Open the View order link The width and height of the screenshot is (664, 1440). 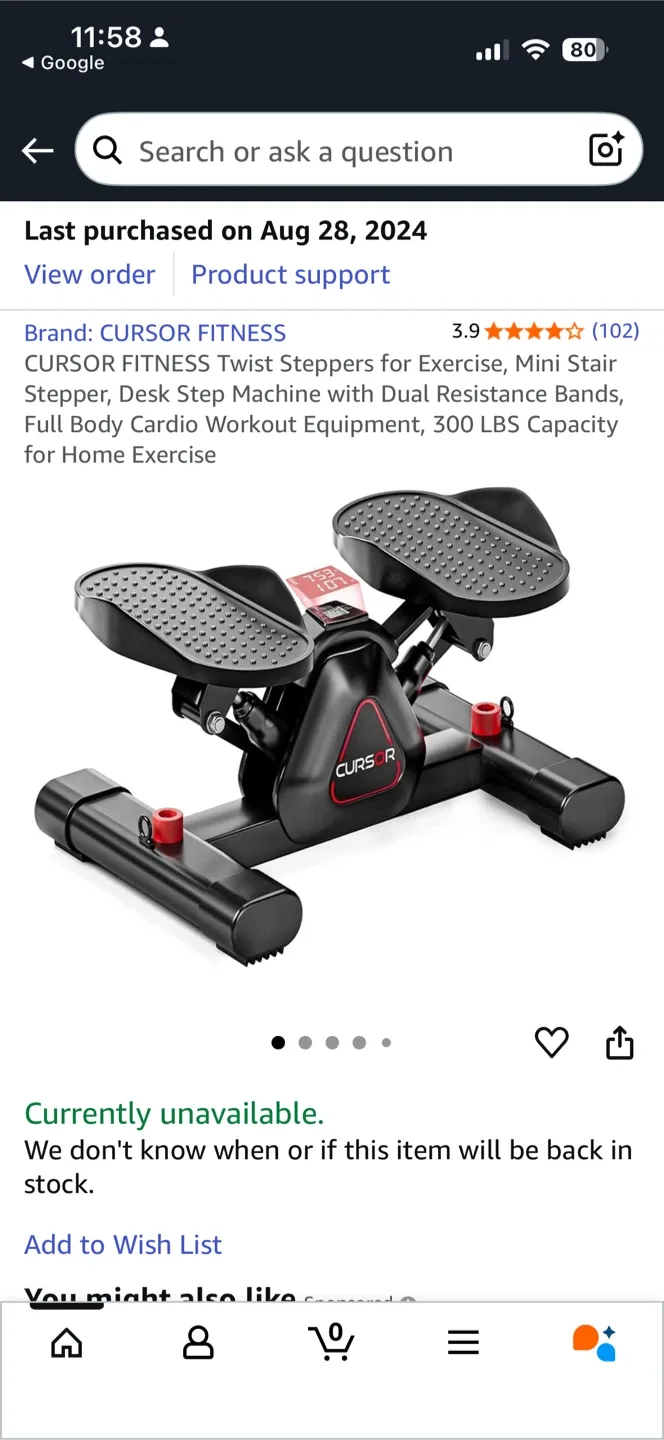point(90,275)
